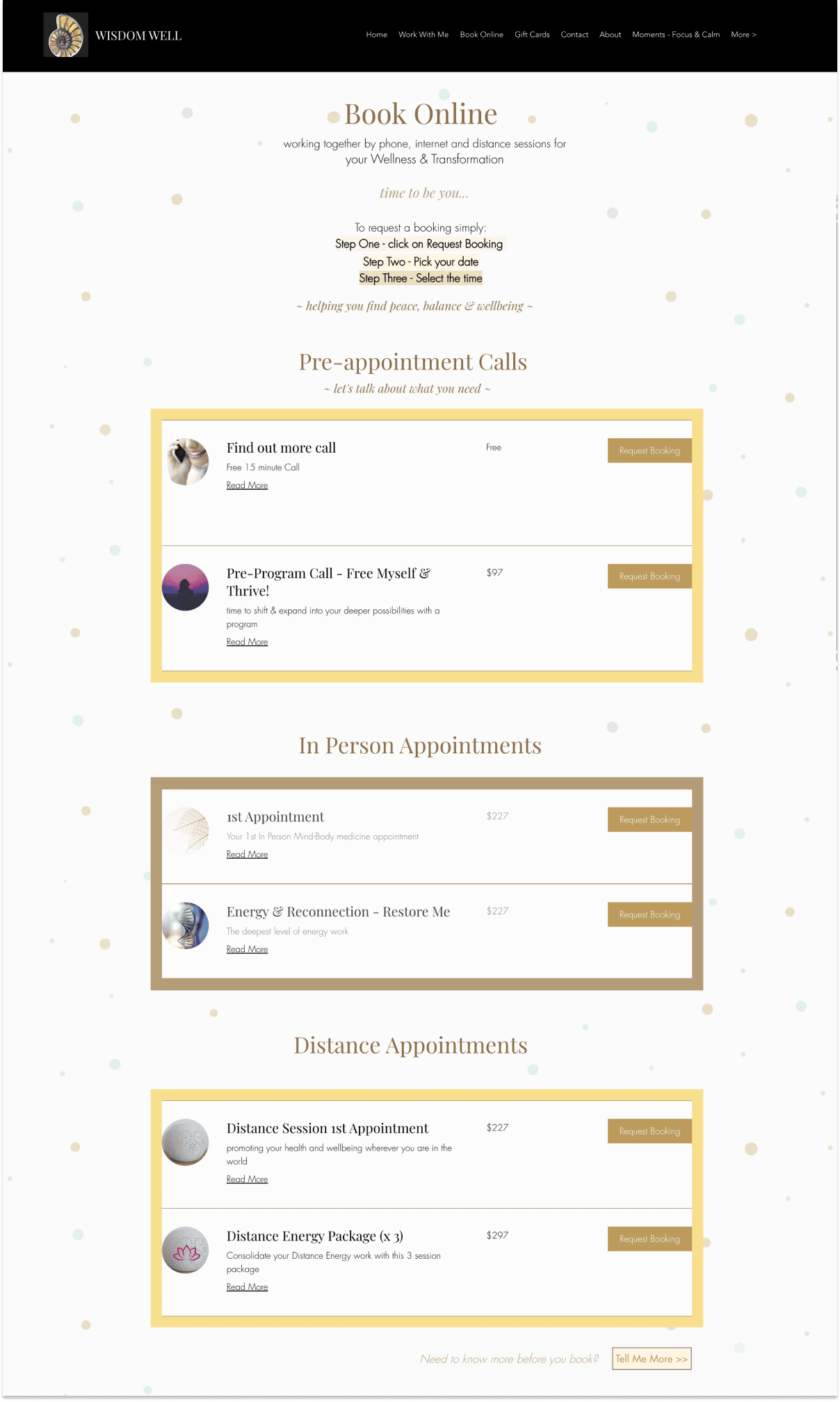Request booking for Pre-Program Call
The image size is (840, 1402).
tap(649, 577)
